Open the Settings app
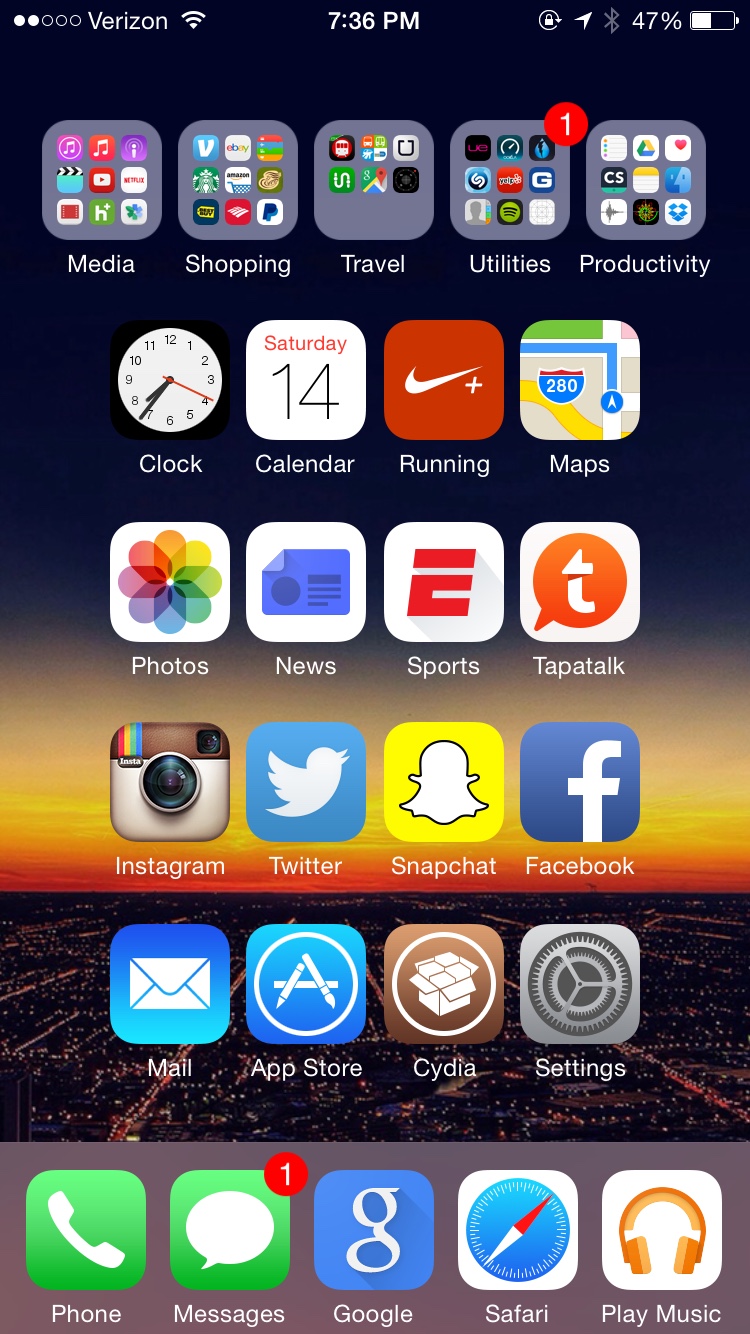The width and height of the screenshot is (750, 1334). click(x=580, y=984)
